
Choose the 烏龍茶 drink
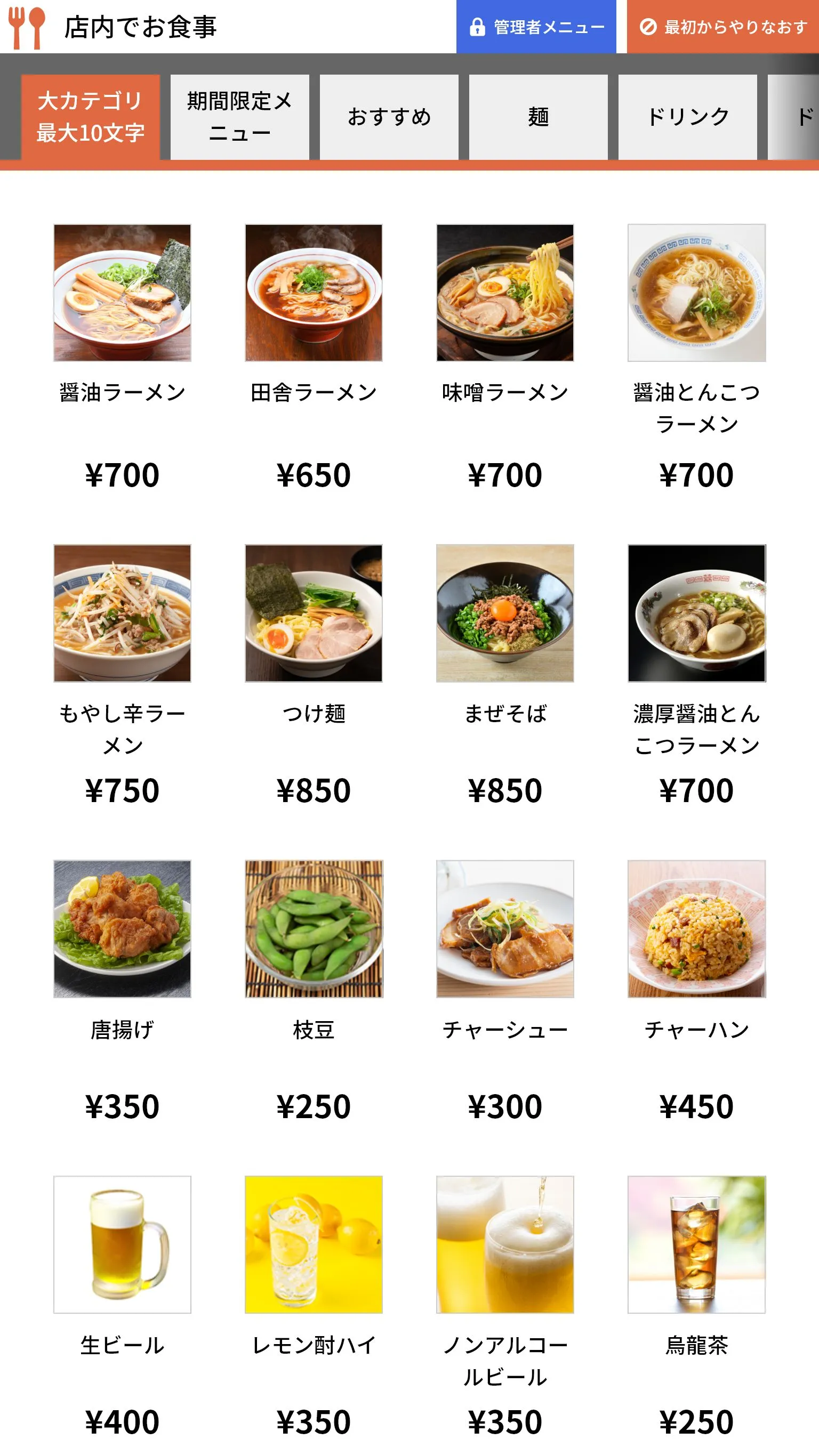point(696,1244)
